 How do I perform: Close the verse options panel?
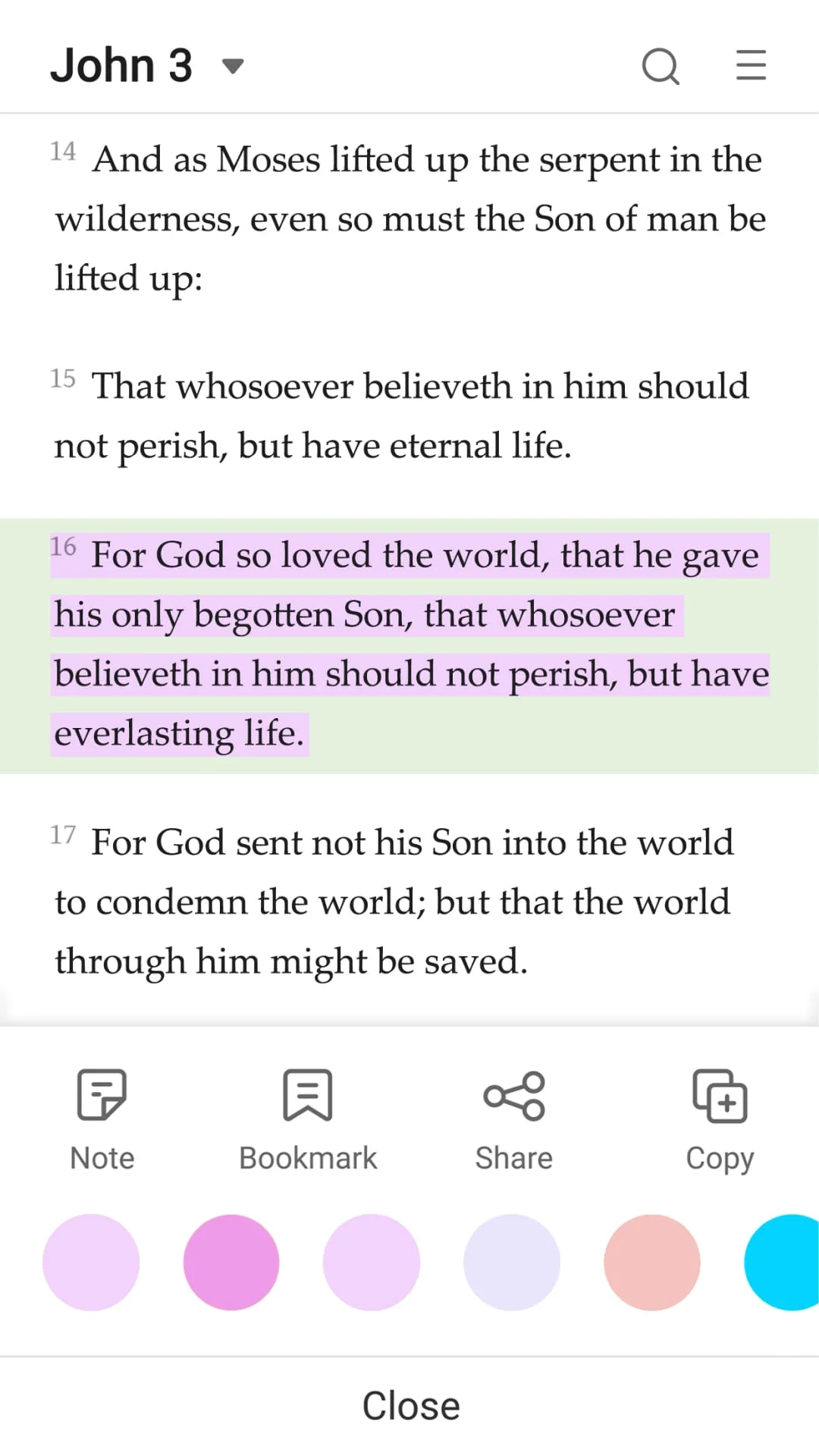click(409, 1404)
